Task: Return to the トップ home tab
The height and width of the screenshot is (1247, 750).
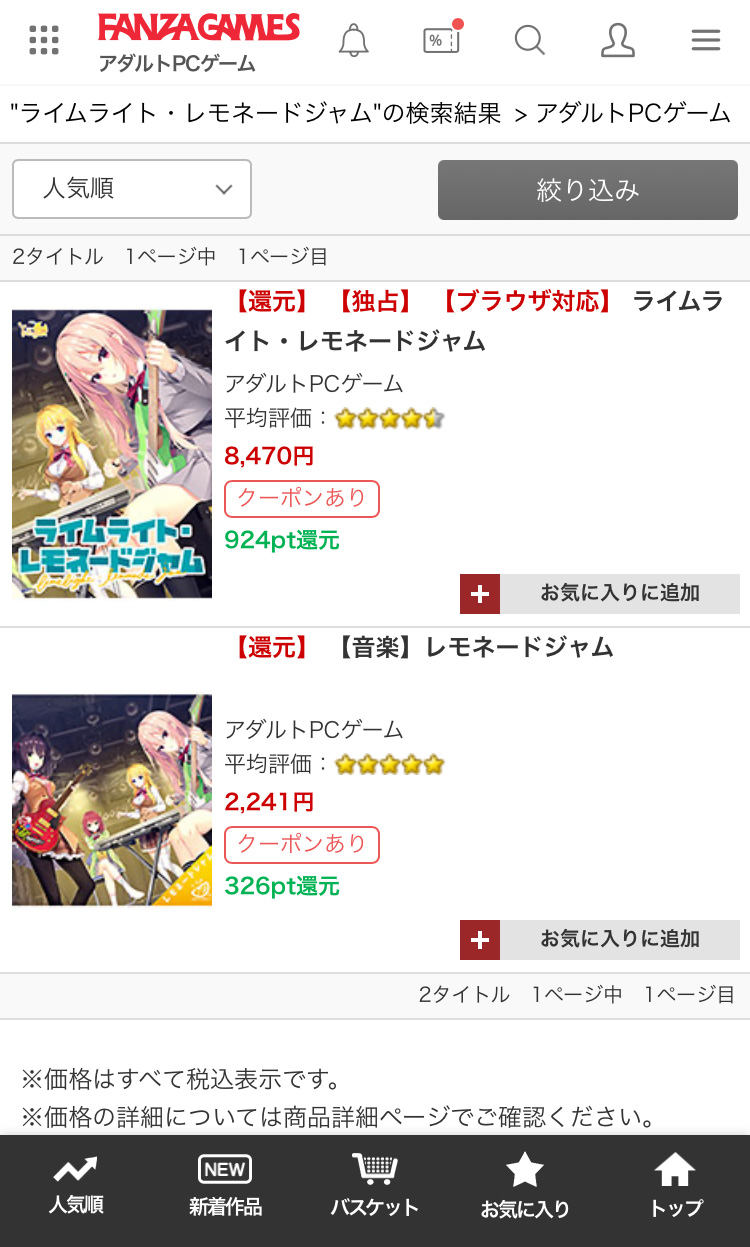Action: [x=675, y=1187]
